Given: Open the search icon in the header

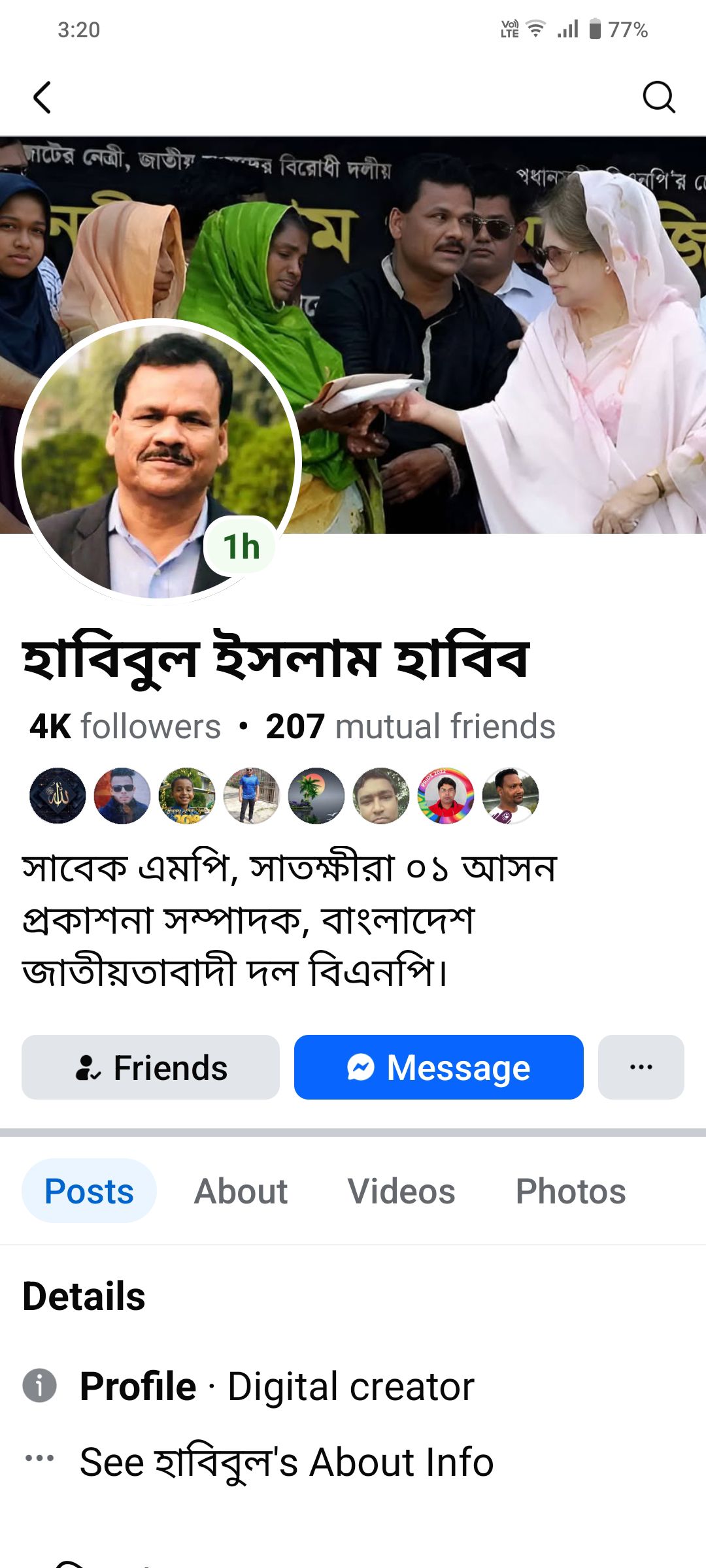Looking at the screenshot, I should tap(658, 97).
